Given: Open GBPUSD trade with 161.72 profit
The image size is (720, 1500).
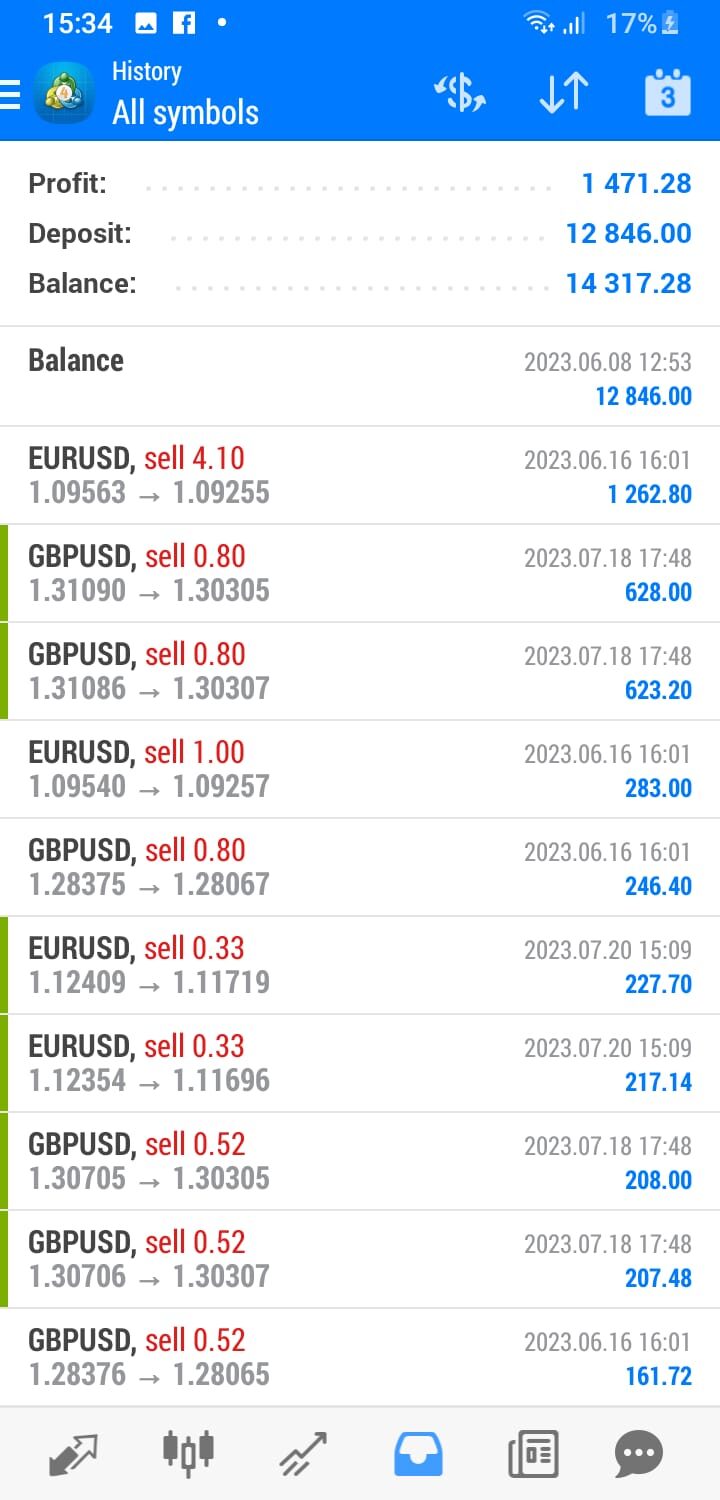Looking at the screenshot, I should pyautogui.click(x=360, y=1357).
